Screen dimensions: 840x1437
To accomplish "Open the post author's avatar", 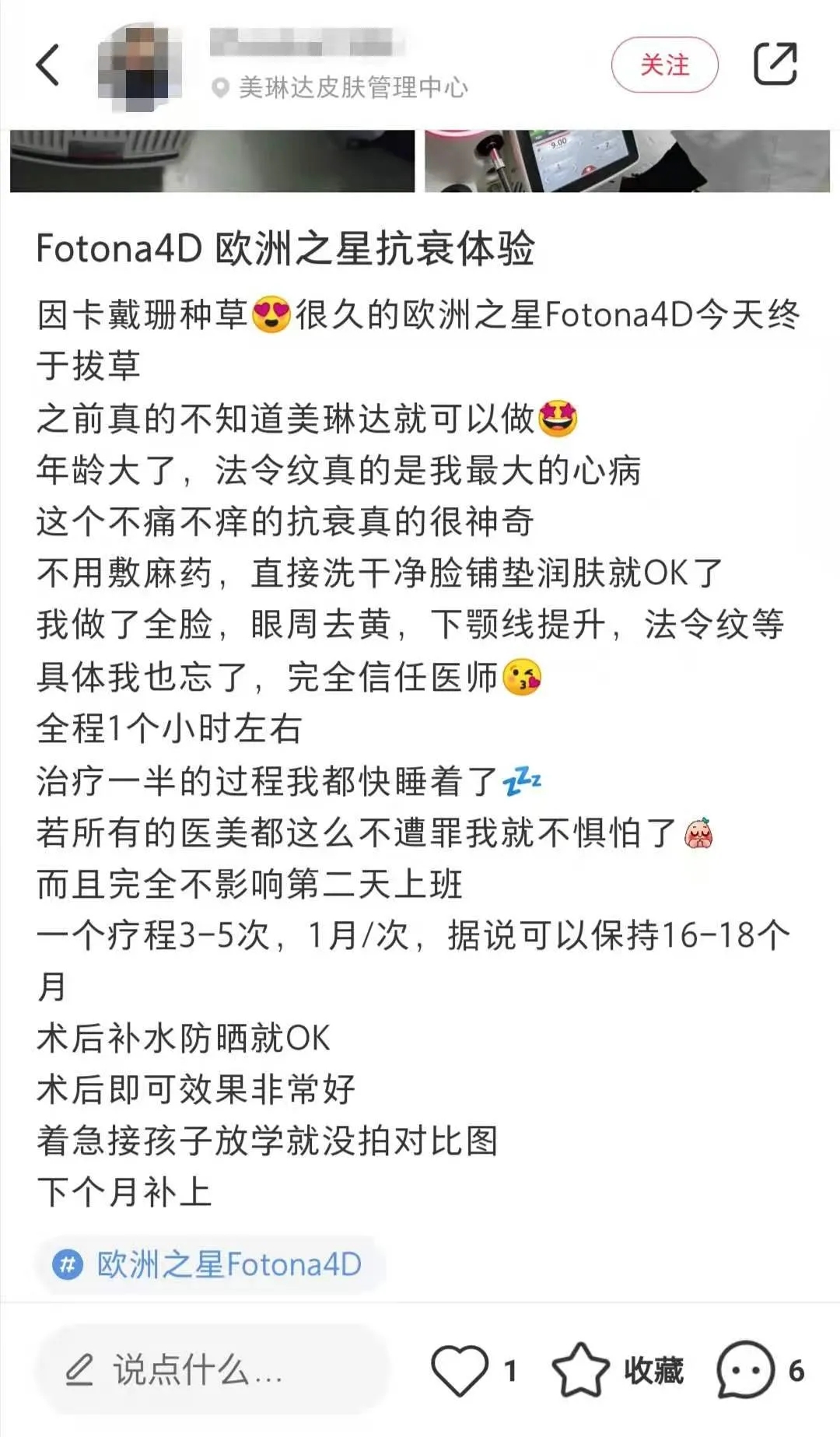I will pos(140,66).
